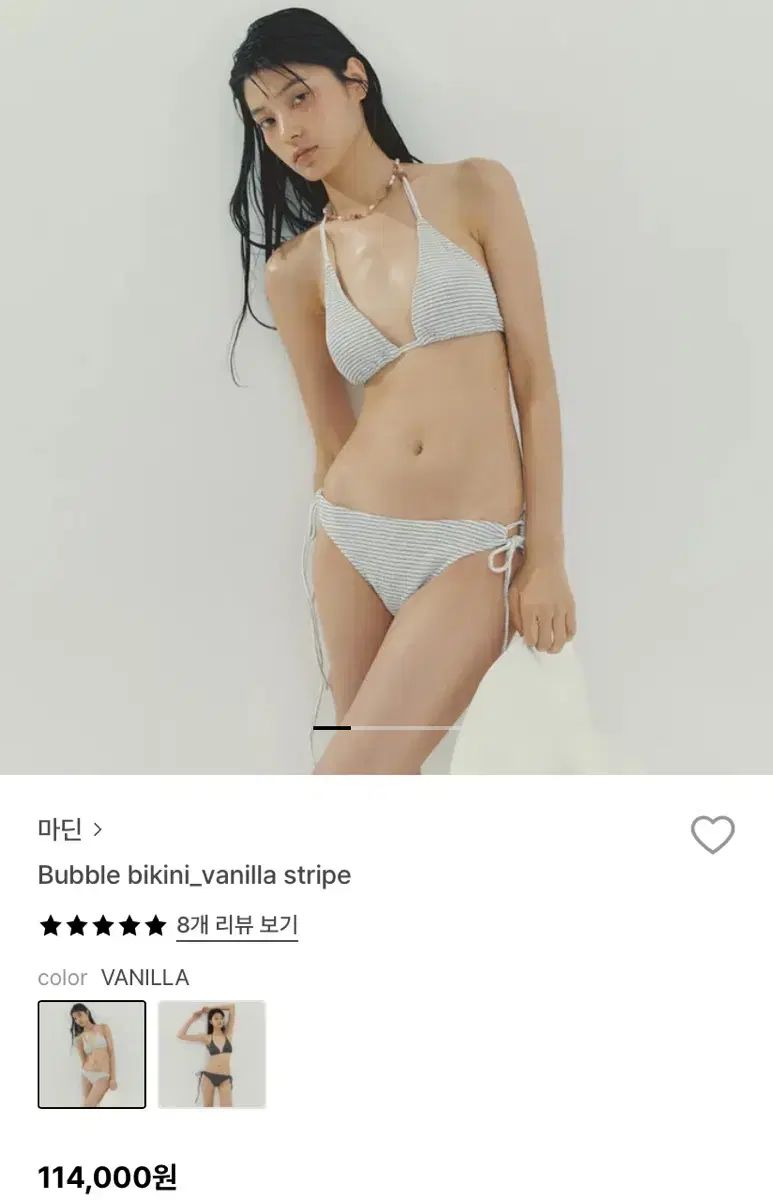Image resolution: width=773 pixels, height=1200 pixels.
Task: Add the bikini to wishlist with the heart
Action: [x=712, y=835]
